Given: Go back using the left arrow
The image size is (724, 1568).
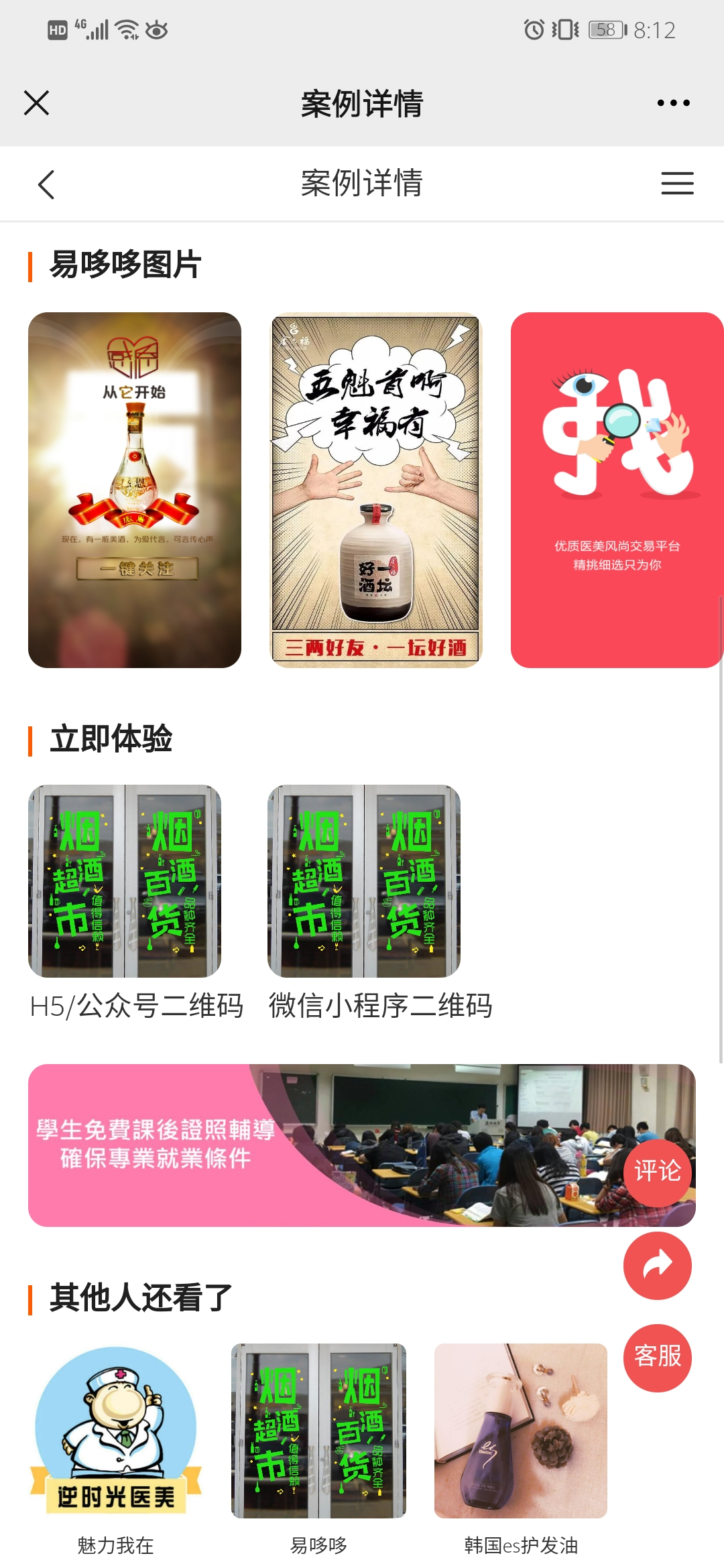Looking at the screenshot, I should tap(46, 184).
